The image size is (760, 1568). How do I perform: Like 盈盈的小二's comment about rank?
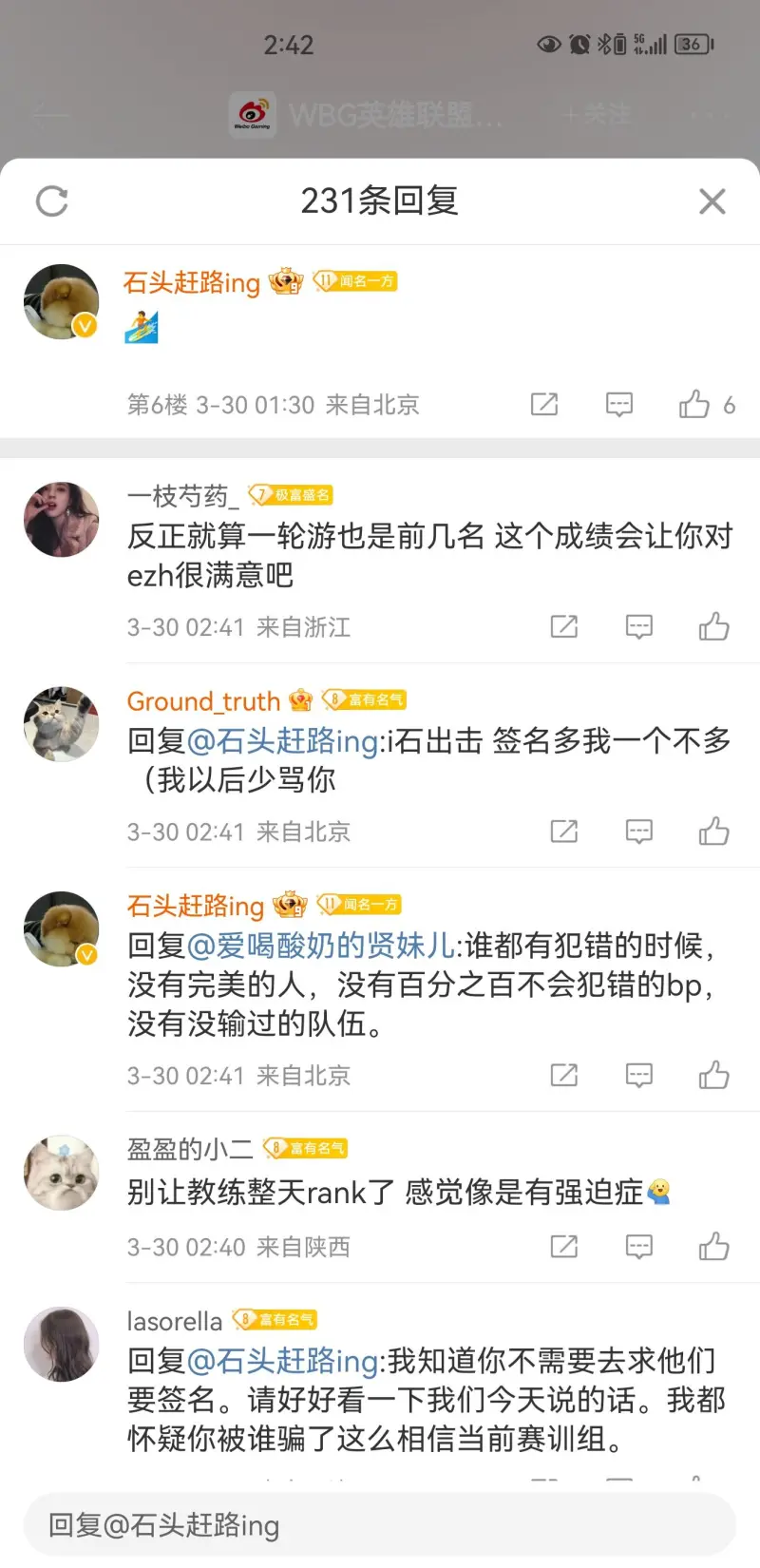point(713,1246)
